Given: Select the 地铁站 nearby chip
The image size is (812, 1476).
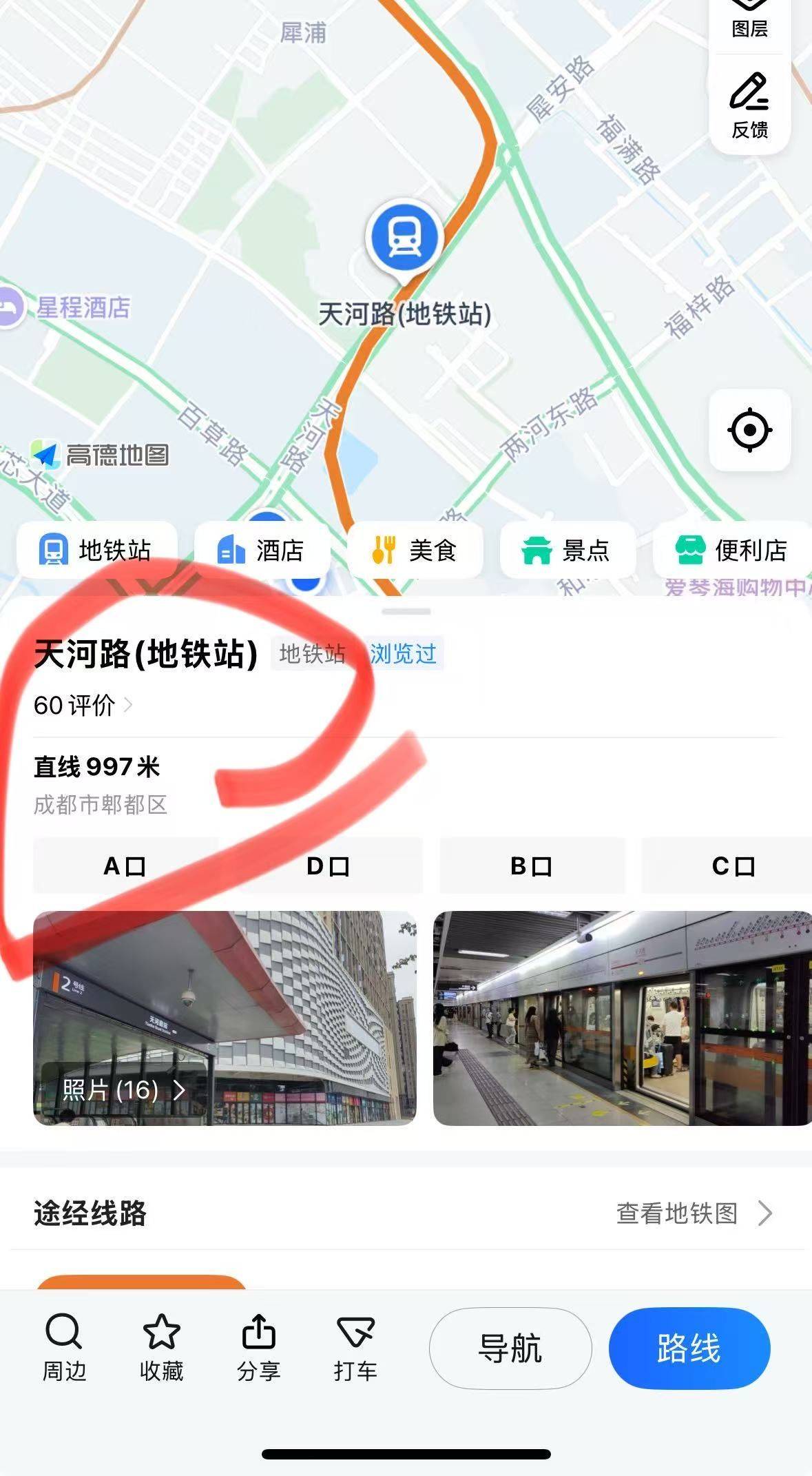Looking at the screenshot, I should 96,550.
